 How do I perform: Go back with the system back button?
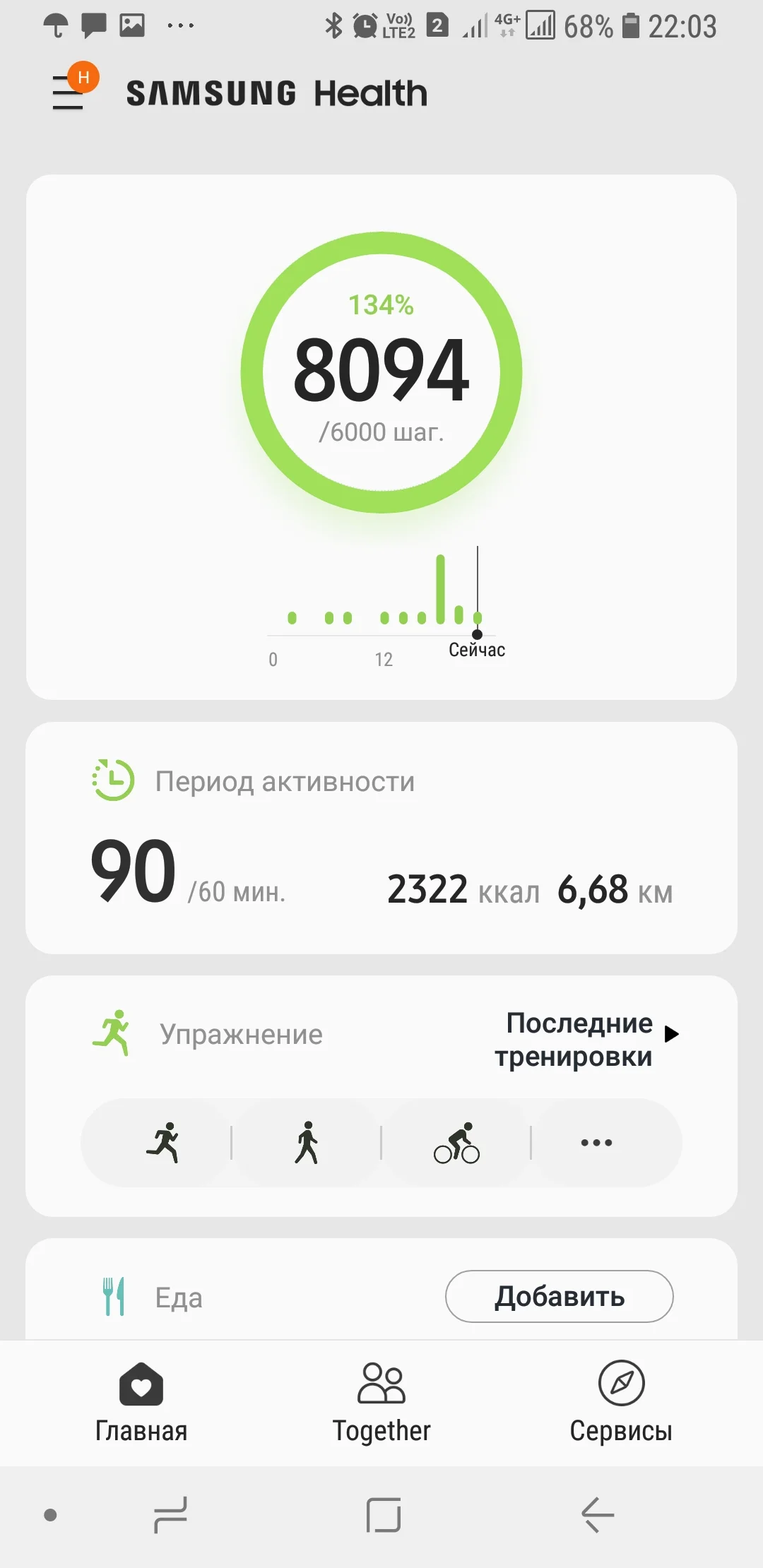click(x=597, y=1515)
